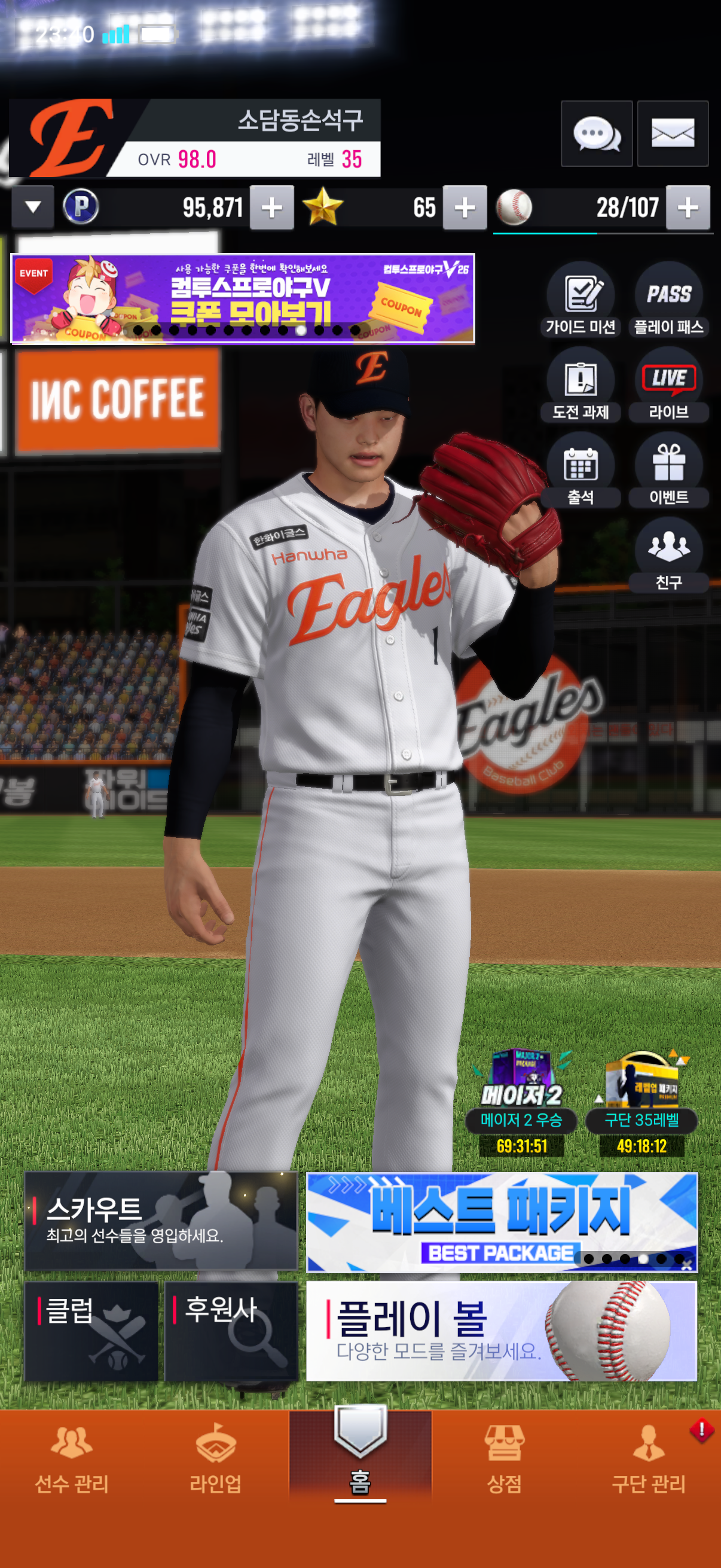This screenshot has height=1568, width=721.
Task: Open the mailbox envelope icon
Action: (x=673, y=133)
